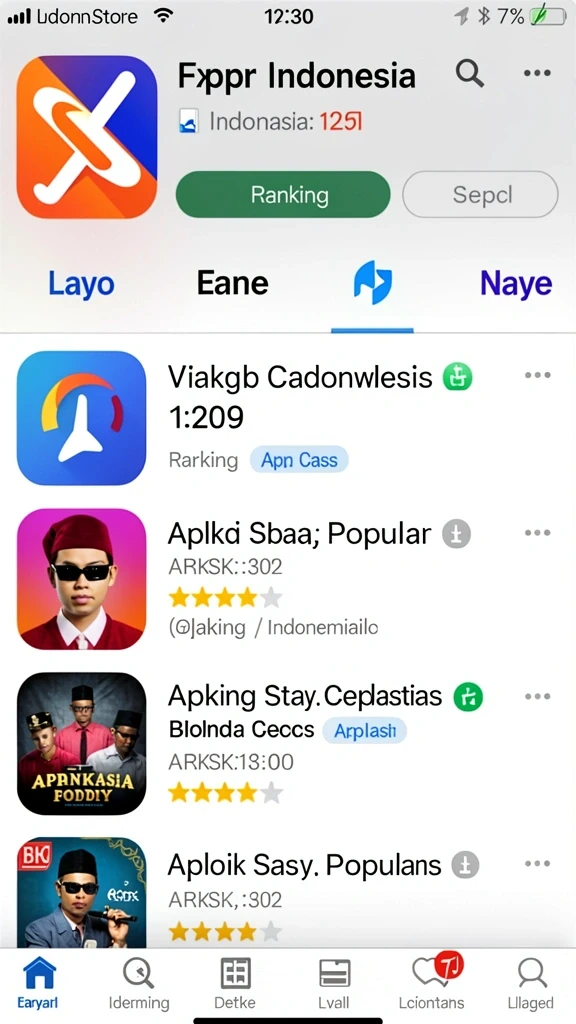Open more options for Viakgb Cadonwlesis

pos(537,375)
